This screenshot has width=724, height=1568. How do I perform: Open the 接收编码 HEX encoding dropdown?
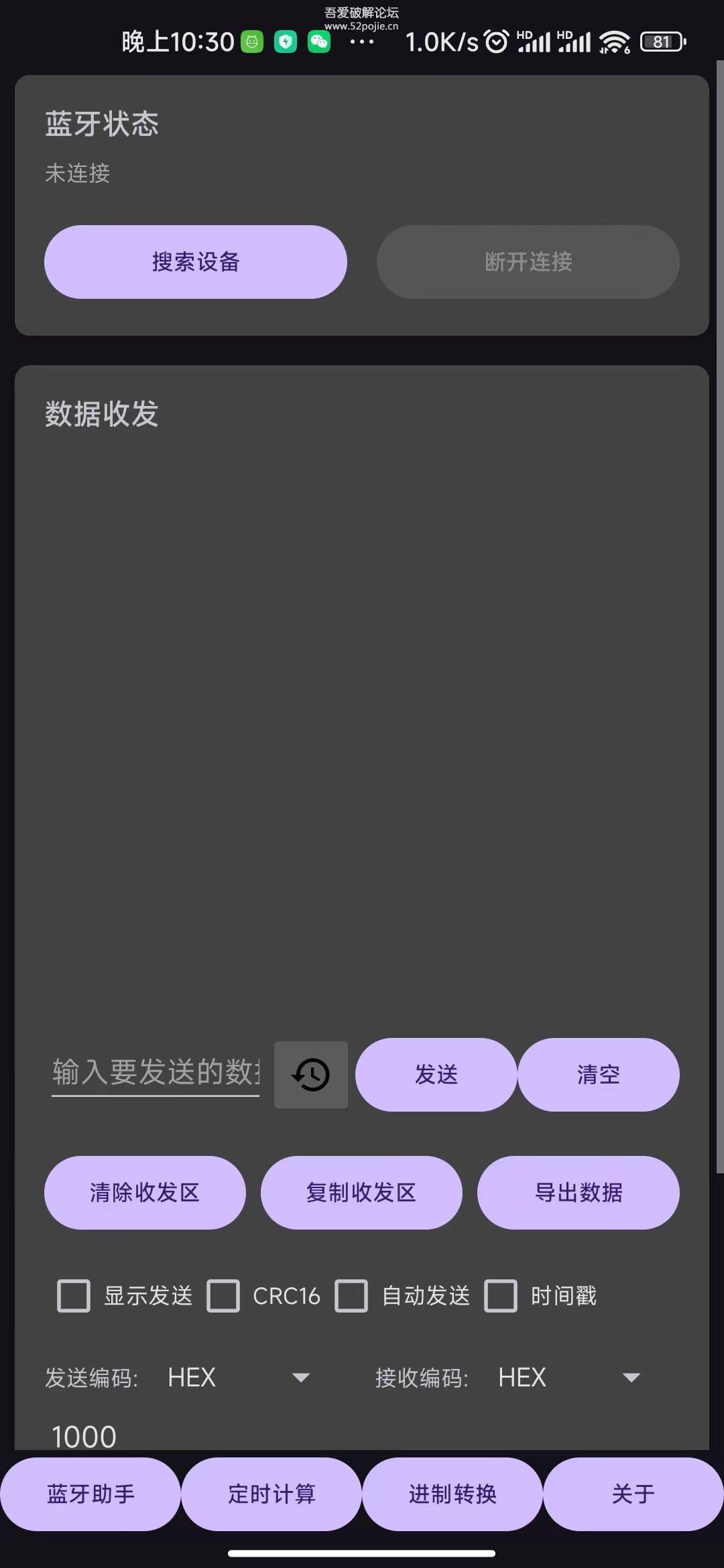[631, 1378]
